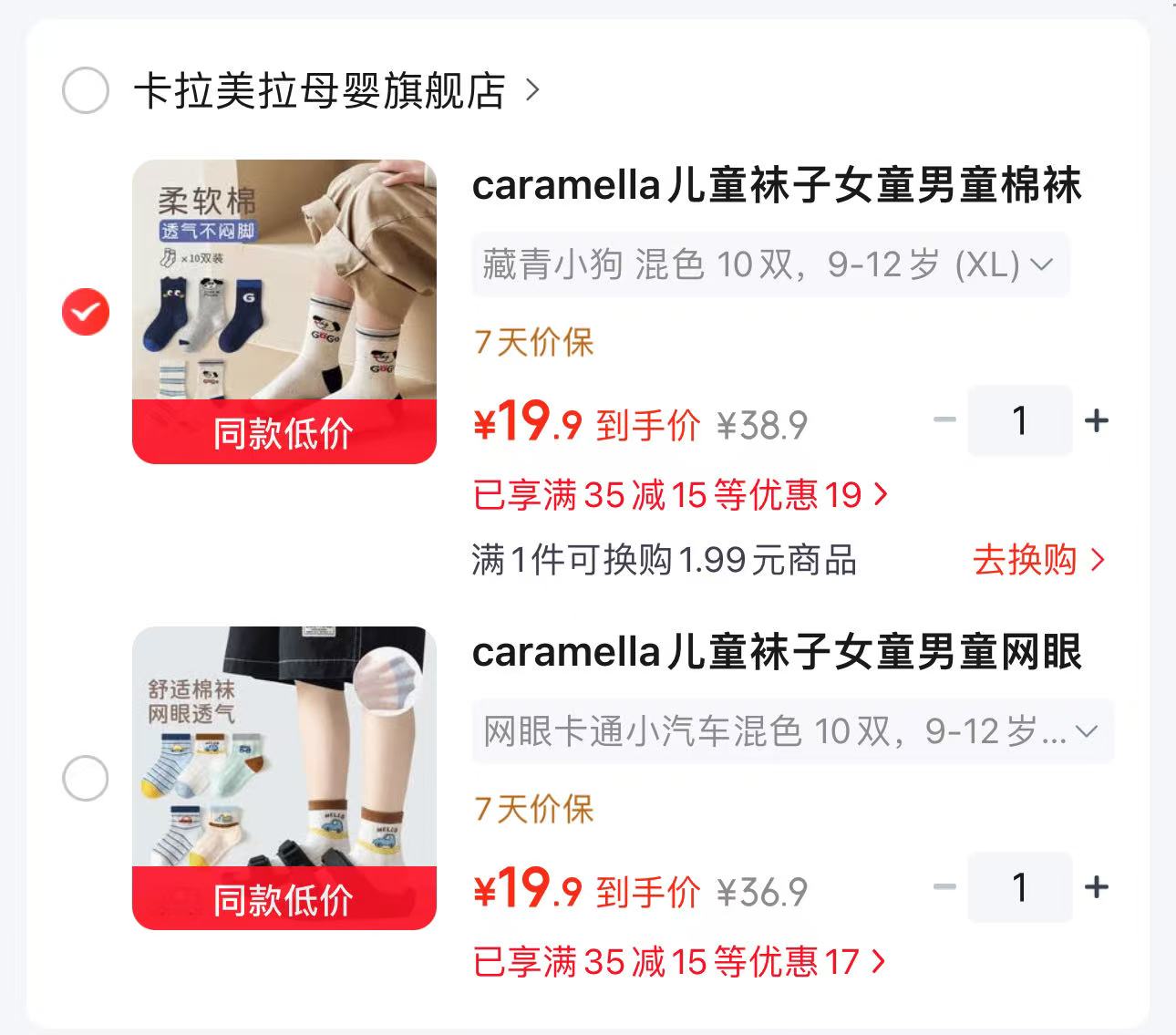Uncheck the 棉袜 socks item
This screenshot has height=1035, width=1176.
pos(86,312)
